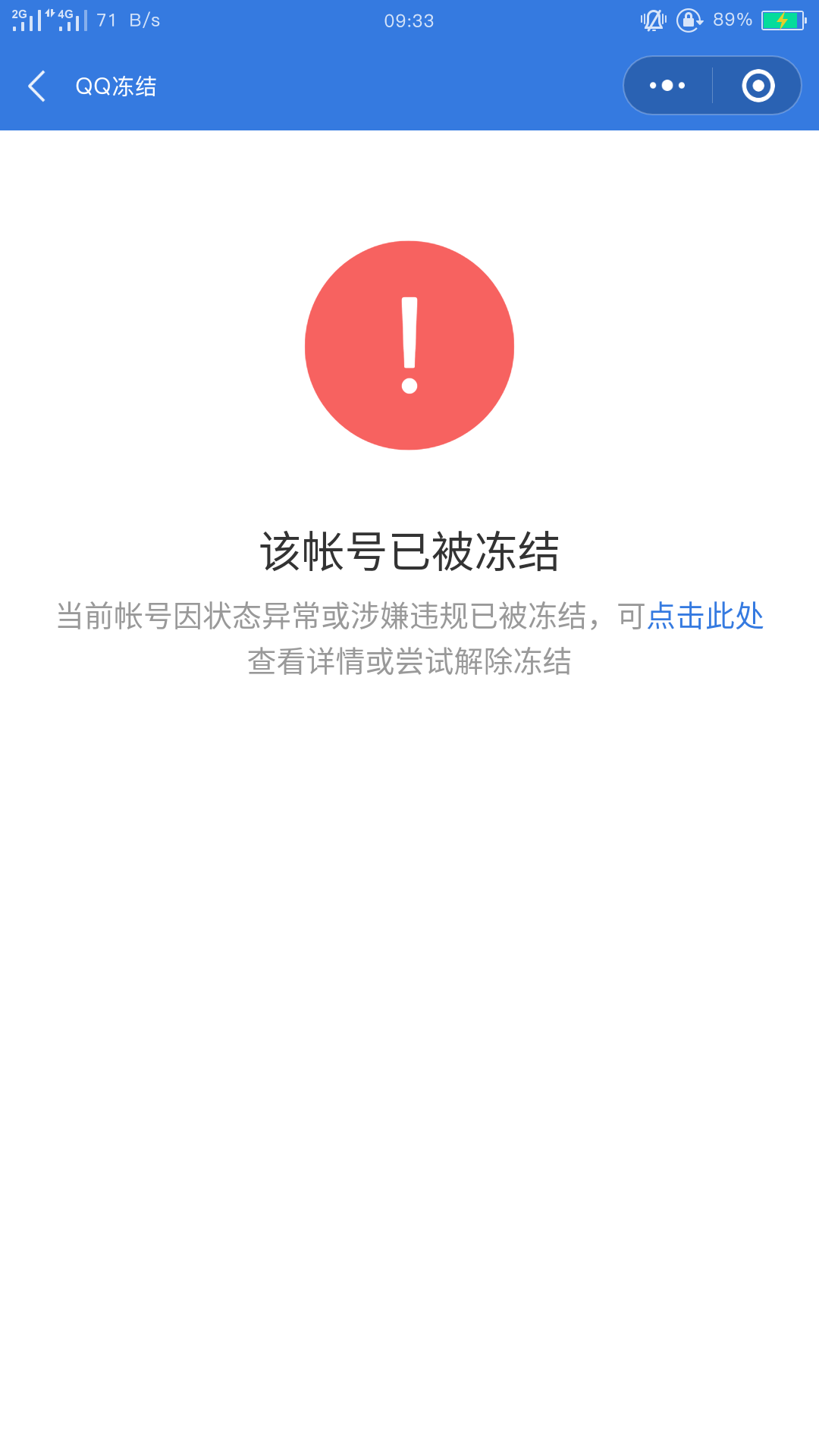819x1456 pixels.
Task: Open the mini program three-dot menu
Action: [667, 86]
